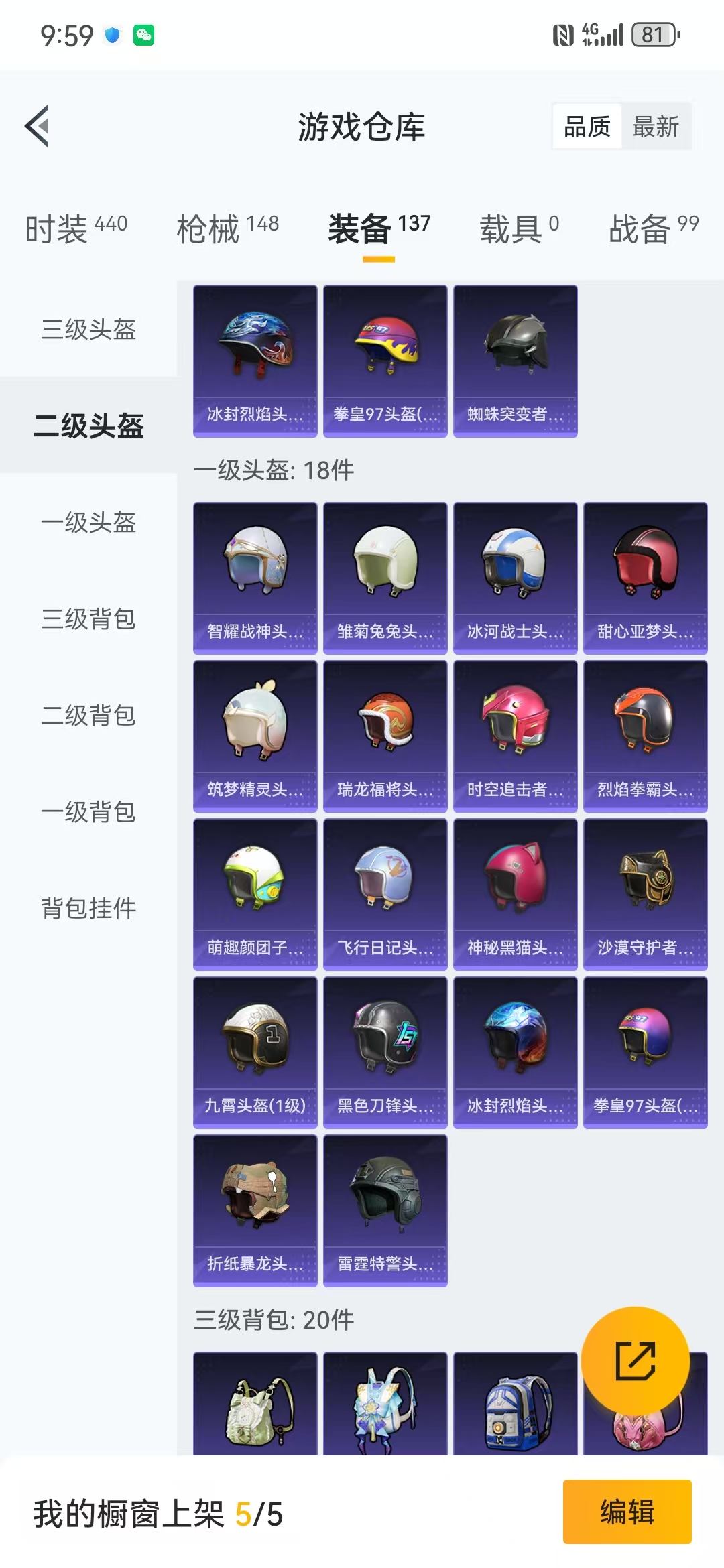Screen dimensions: 724x1568
Task: Jump to 一级头盔 category
Action: (x=88, y=522)
